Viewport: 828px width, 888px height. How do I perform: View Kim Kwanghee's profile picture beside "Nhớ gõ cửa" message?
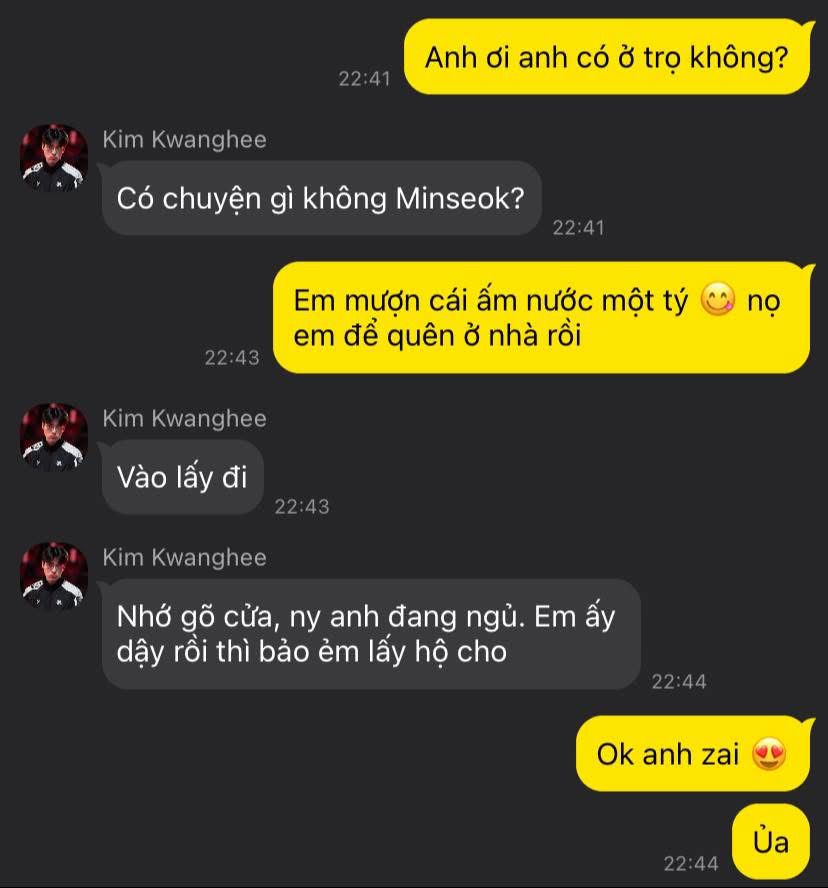coord(55,576)
